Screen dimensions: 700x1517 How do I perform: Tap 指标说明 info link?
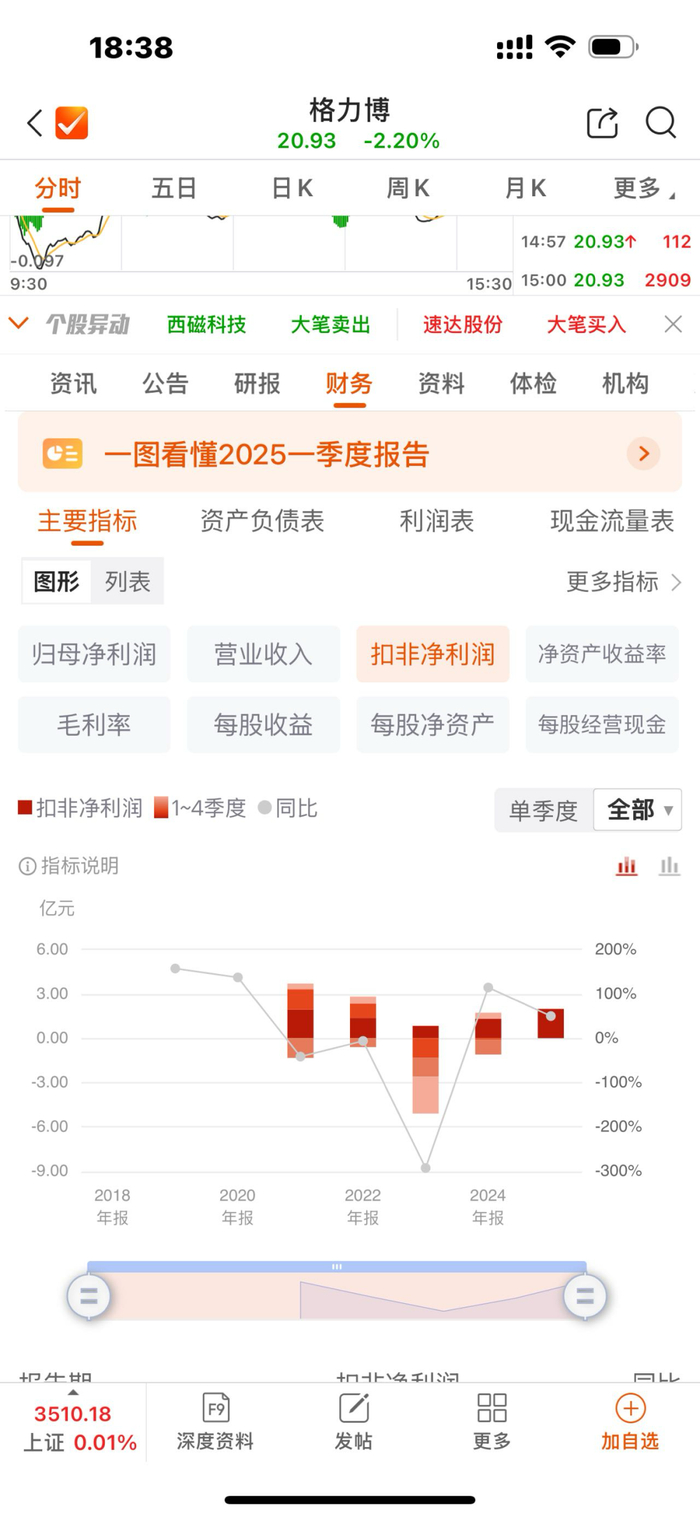pos(69,866)
